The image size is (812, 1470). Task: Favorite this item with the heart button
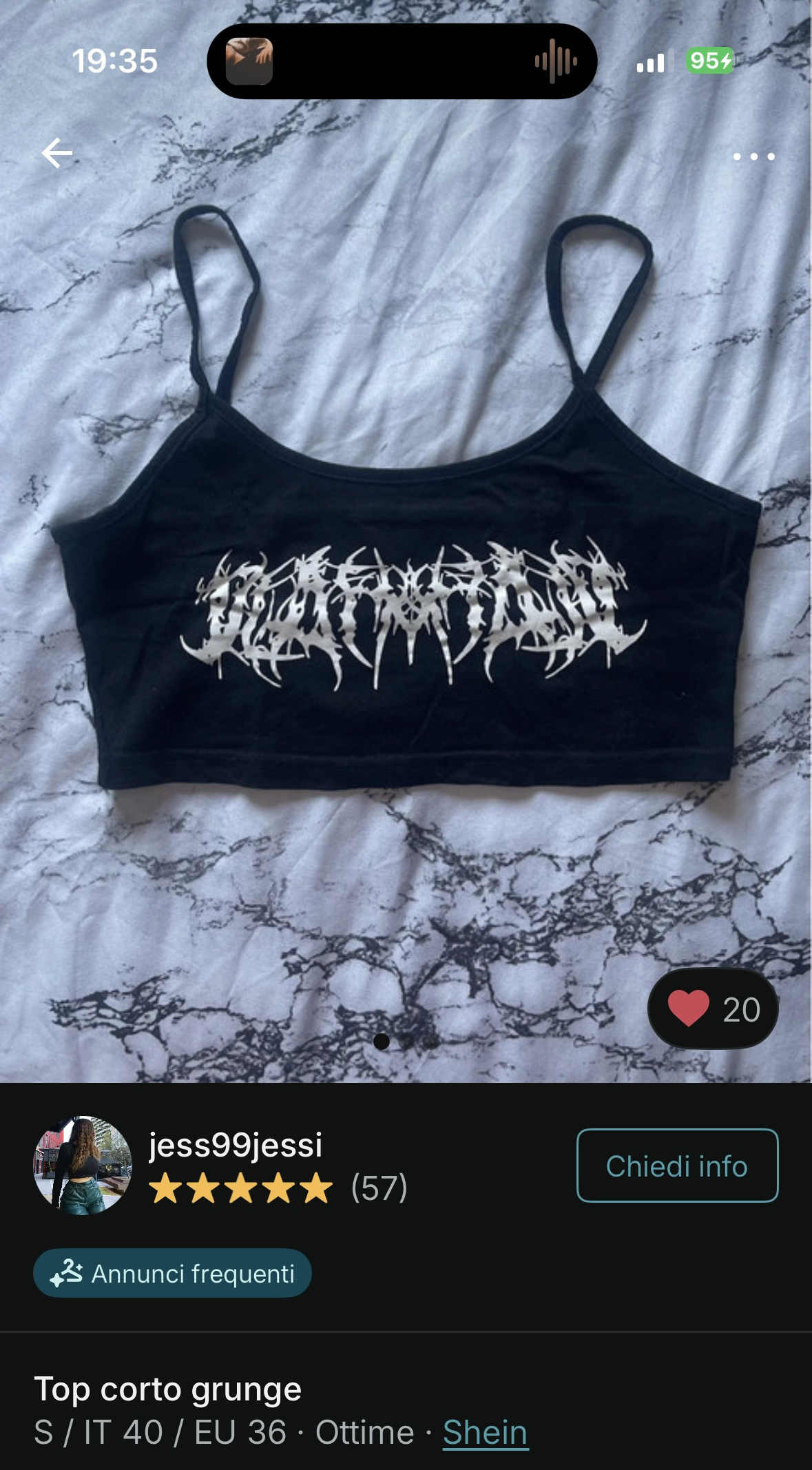(x=713, y=1008)
